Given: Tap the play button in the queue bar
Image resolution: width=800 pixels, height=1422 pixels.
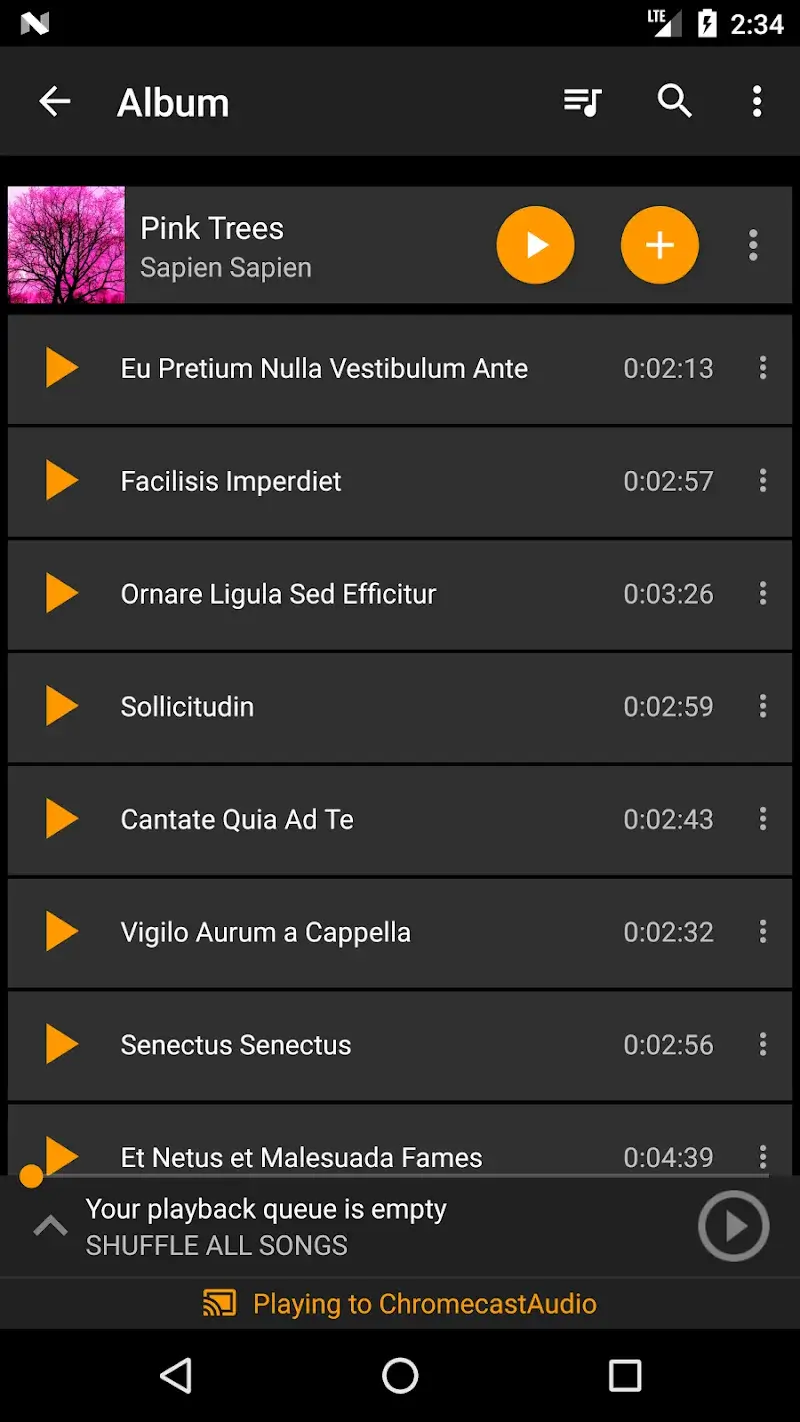Looking at the screenshot, I should (x=733, y=1226).
